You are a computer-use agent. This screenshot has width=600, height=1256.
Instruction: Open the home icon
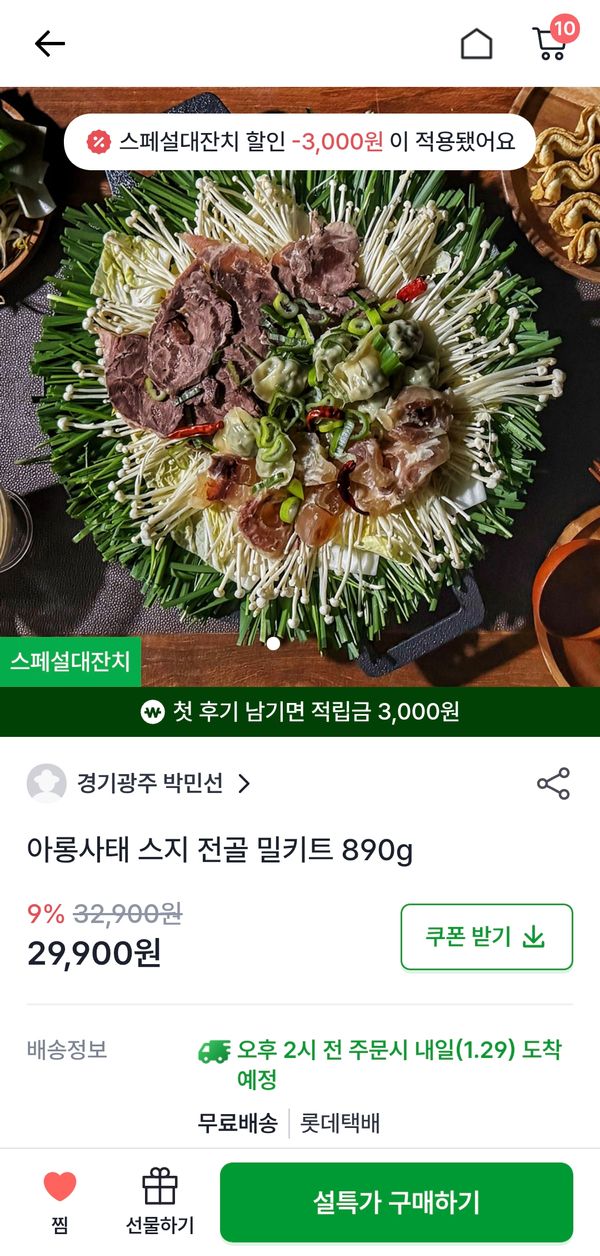pyautogui.click(x=476, y=44)
